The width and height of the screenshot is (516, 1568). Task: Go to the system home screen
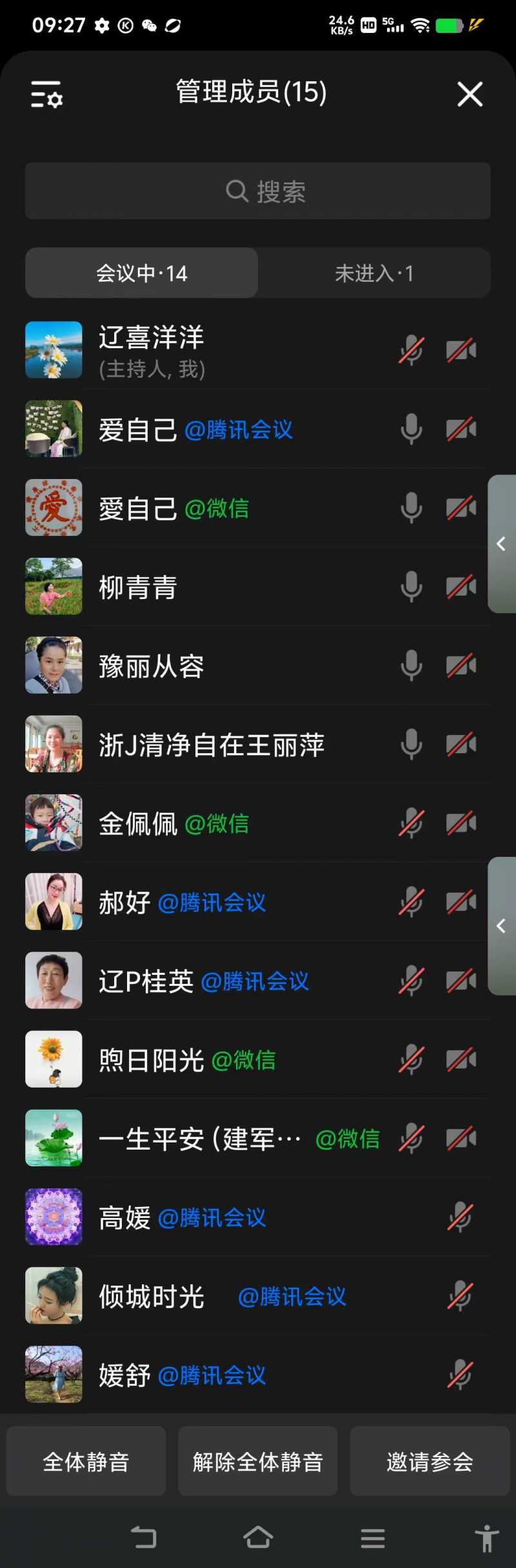pyautogui.click(x=258, y=1537)
